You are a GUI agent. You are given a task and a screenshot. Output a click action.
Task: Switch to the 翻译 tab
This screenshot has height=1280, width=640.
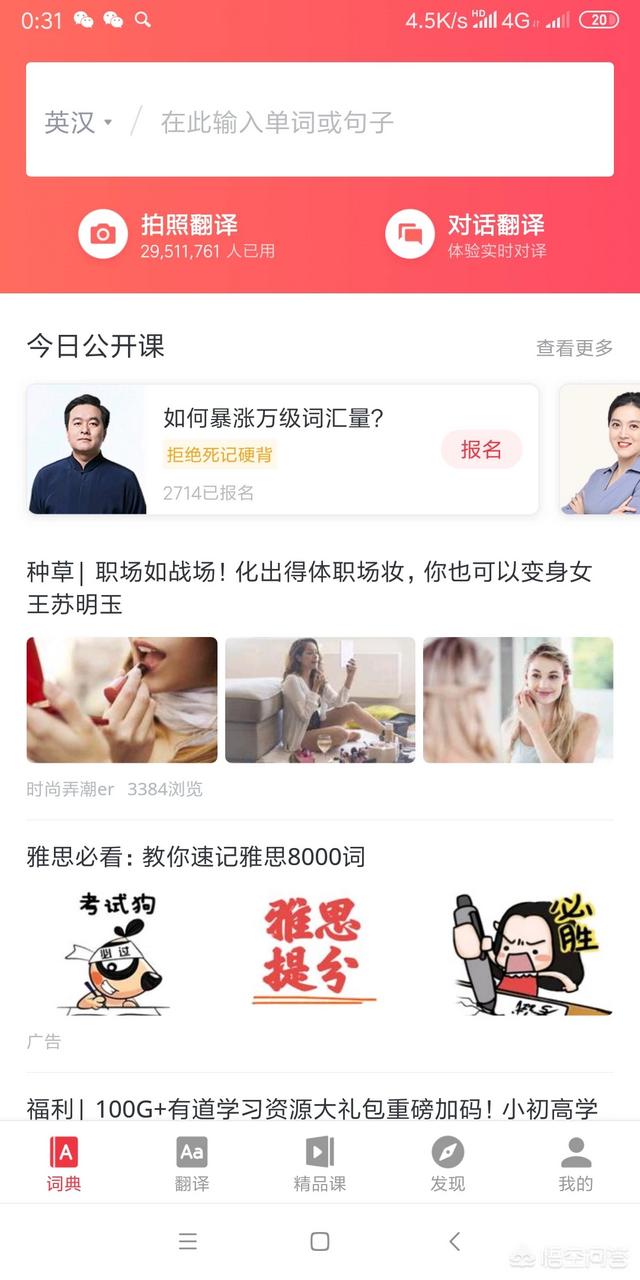(x=192, y=1163)
